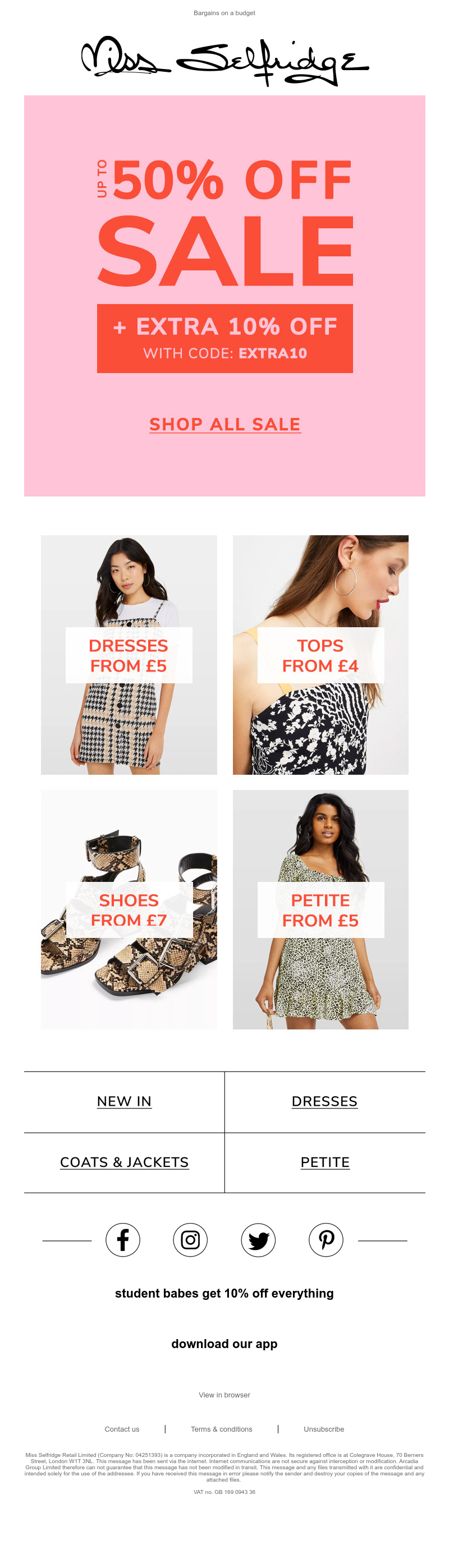449x1568 pixels.
Task: Open the Pinterest icon
Action: click(326, 1240)
